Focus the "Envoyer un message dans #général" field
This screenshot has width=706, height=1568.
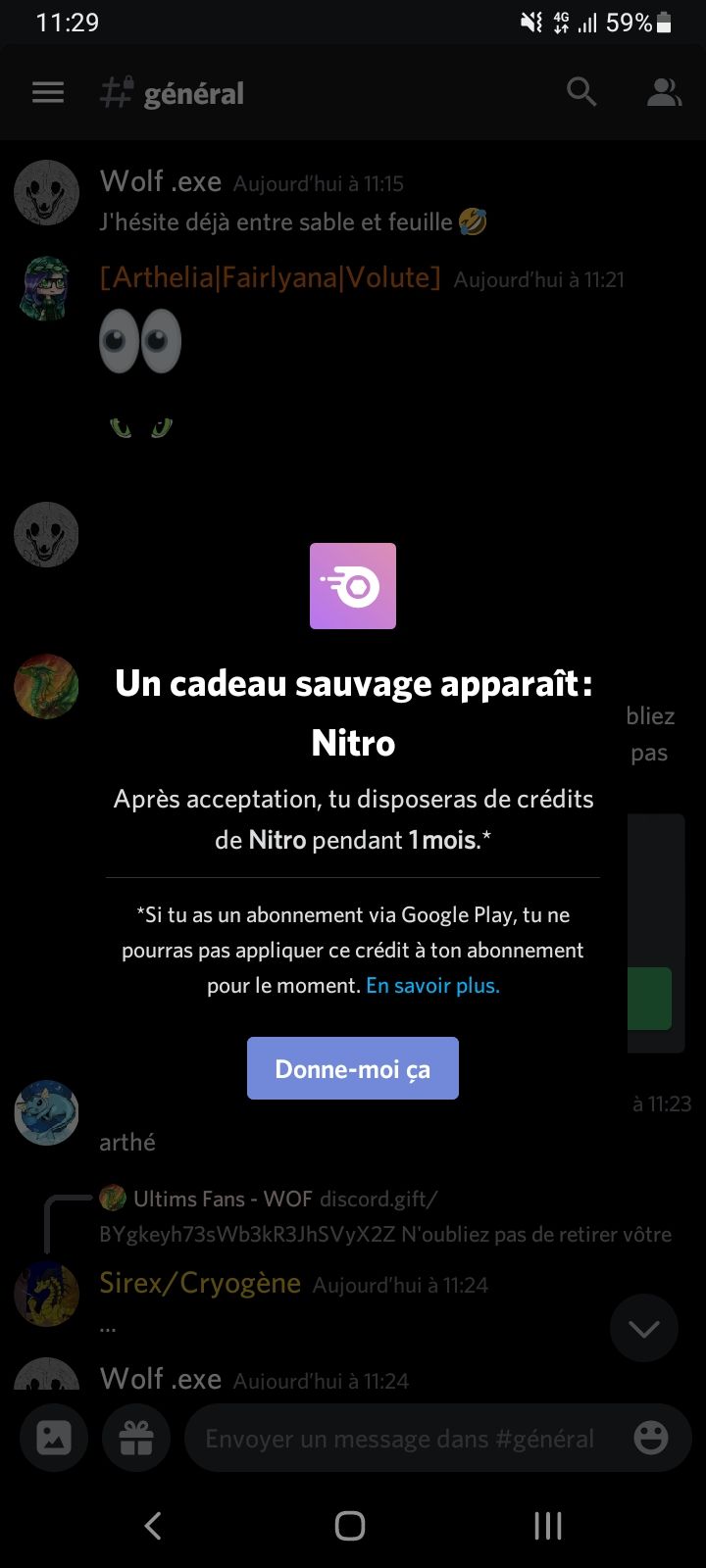pos(399,1439)
